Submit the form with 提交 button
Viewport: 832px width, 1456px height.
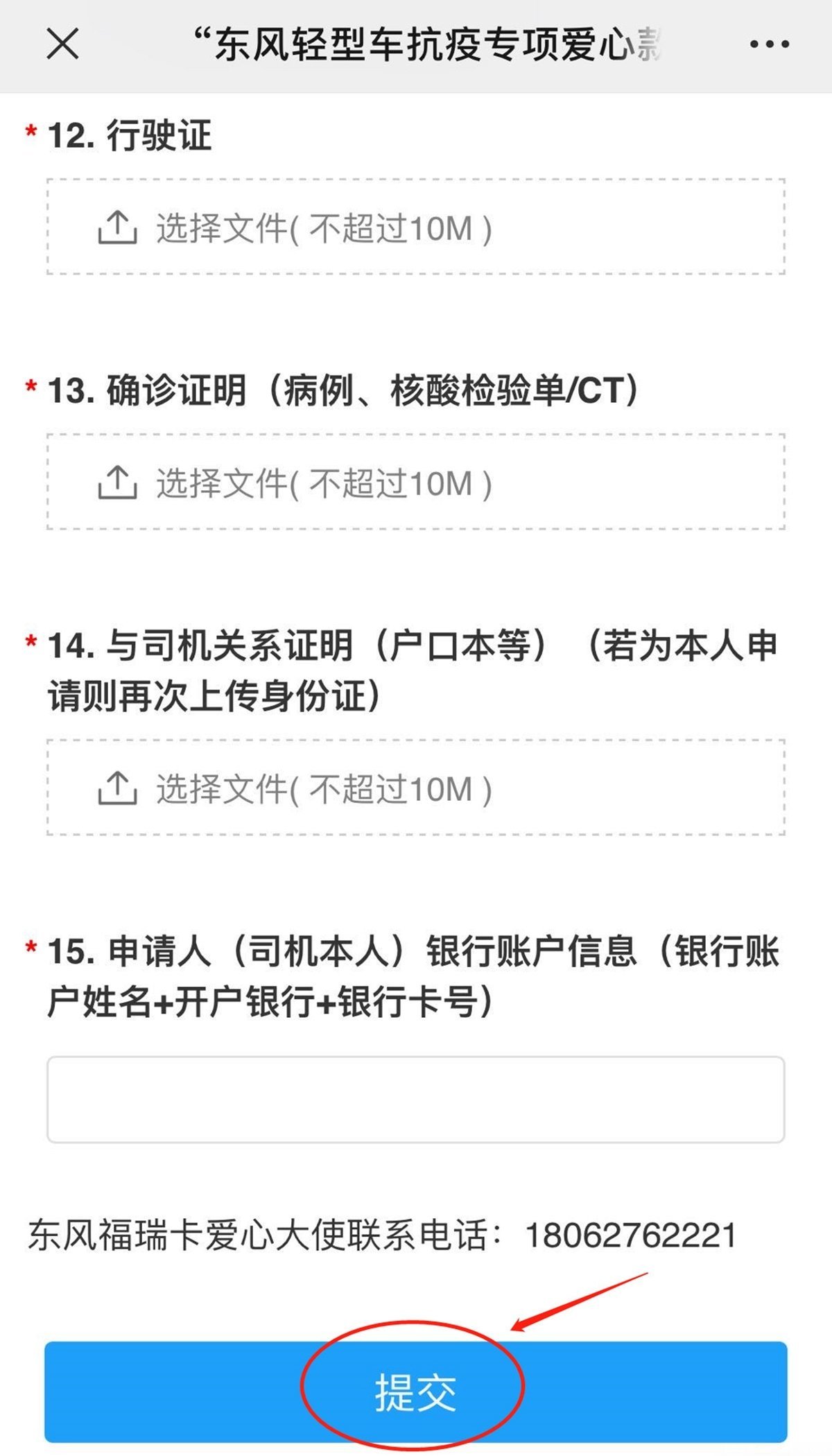[x=416, y=1392]
